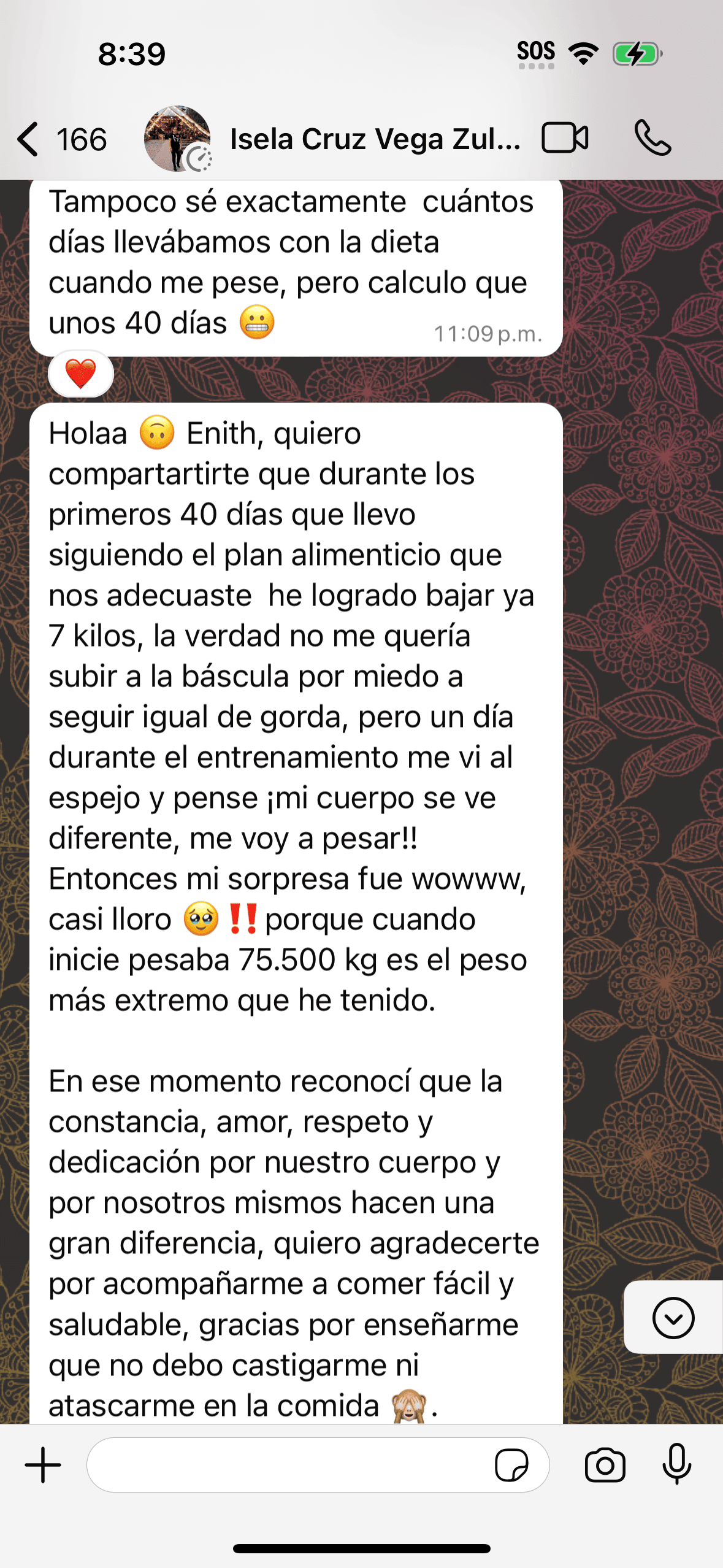723x1568 pixels.
Task: Focus the message text field
Action: pos(288,1465)
